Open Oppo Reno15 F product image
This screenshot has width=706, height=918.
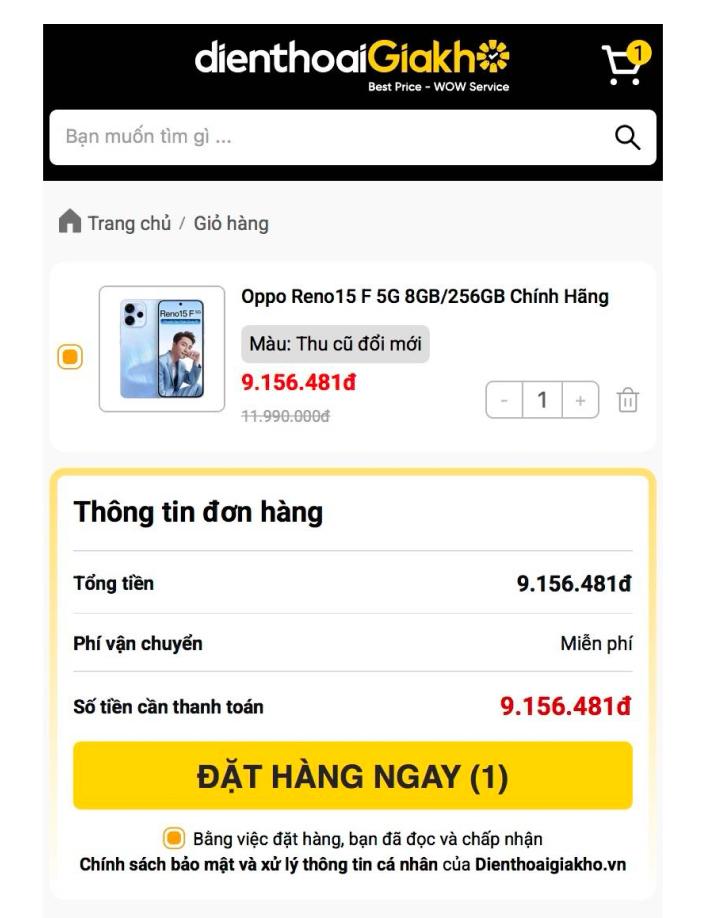coord(162,348)
